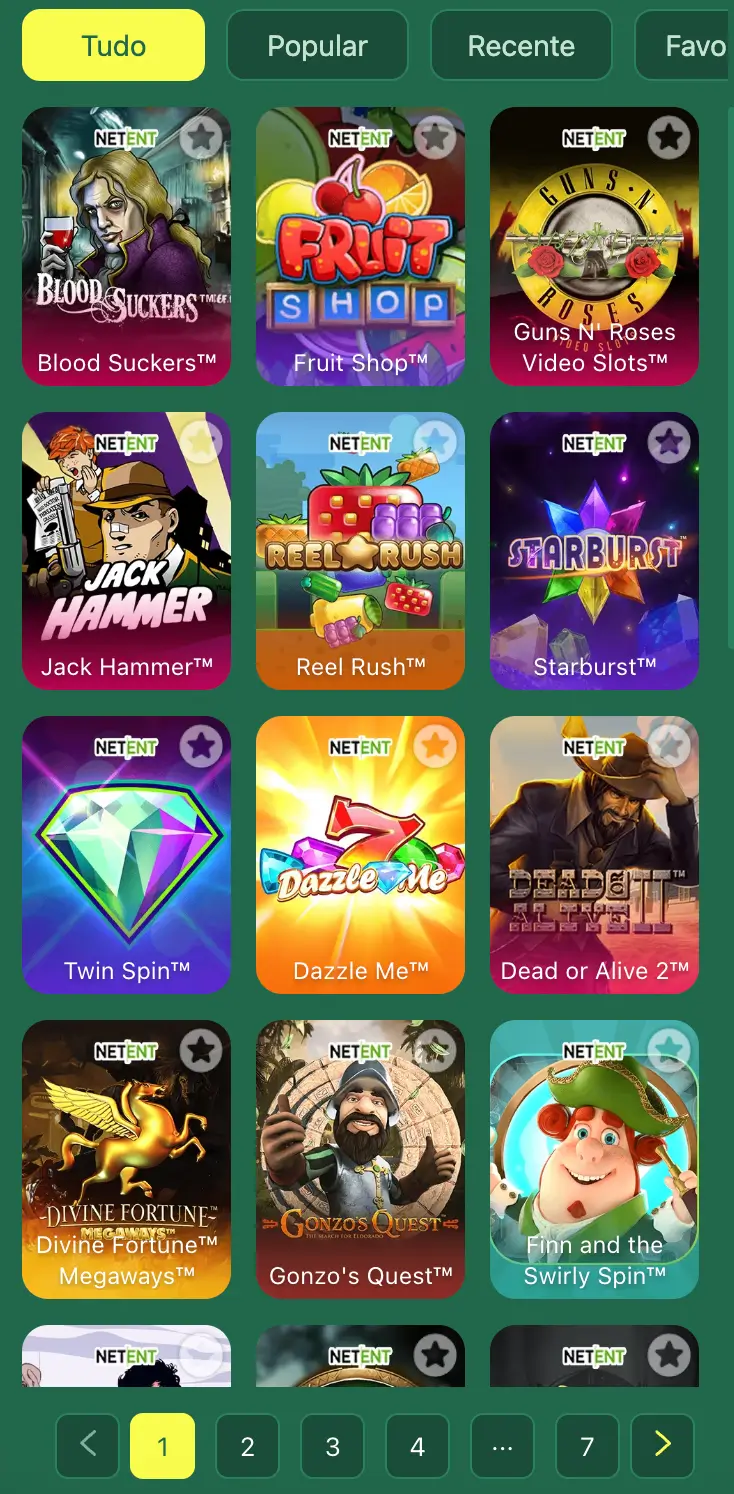Favorite the Fruit Shop game star
Viewport: 734px width, 1494px height.
435,137
